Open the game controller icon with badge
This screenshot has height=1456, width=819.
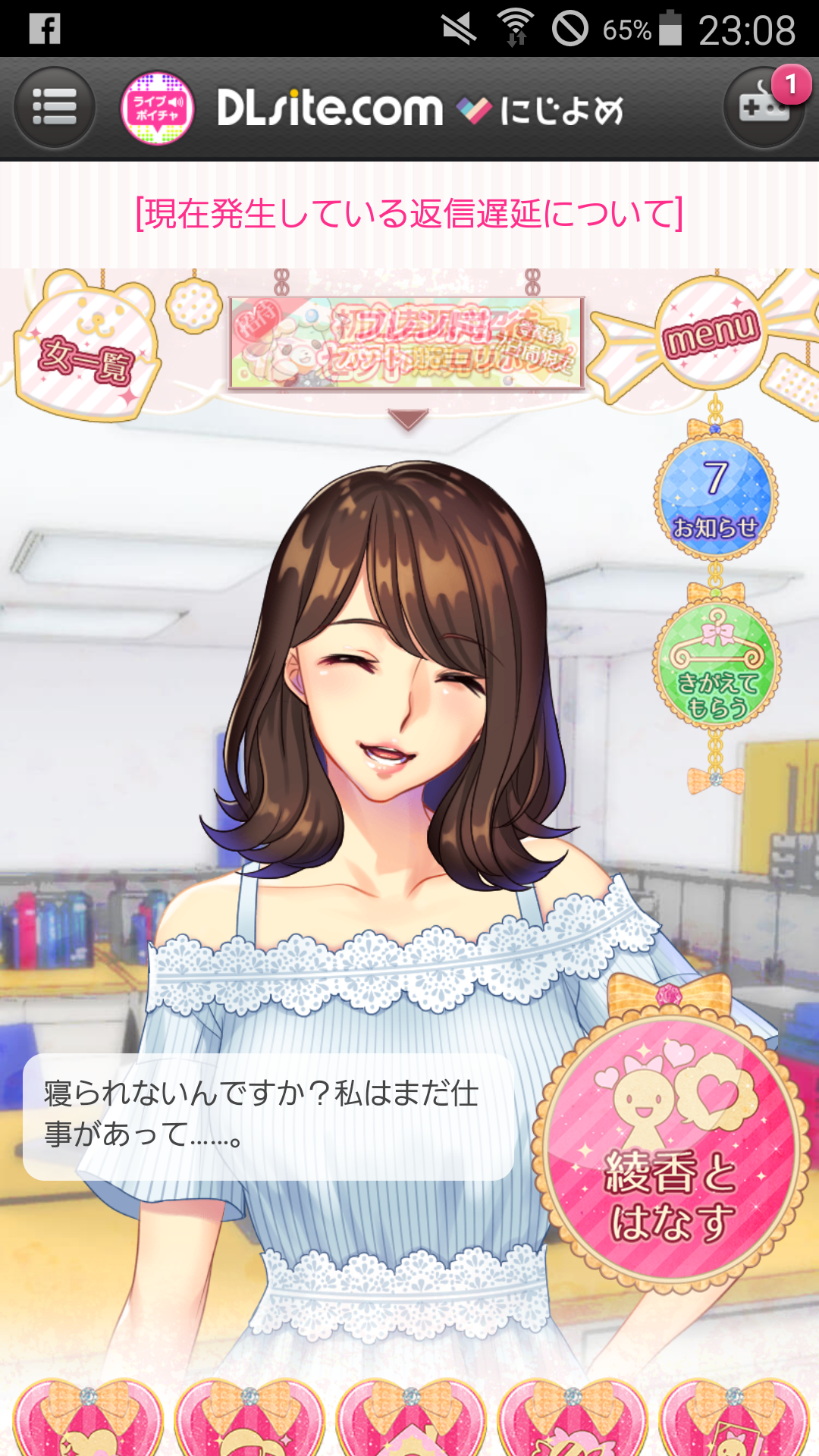[x=764, y=108]
